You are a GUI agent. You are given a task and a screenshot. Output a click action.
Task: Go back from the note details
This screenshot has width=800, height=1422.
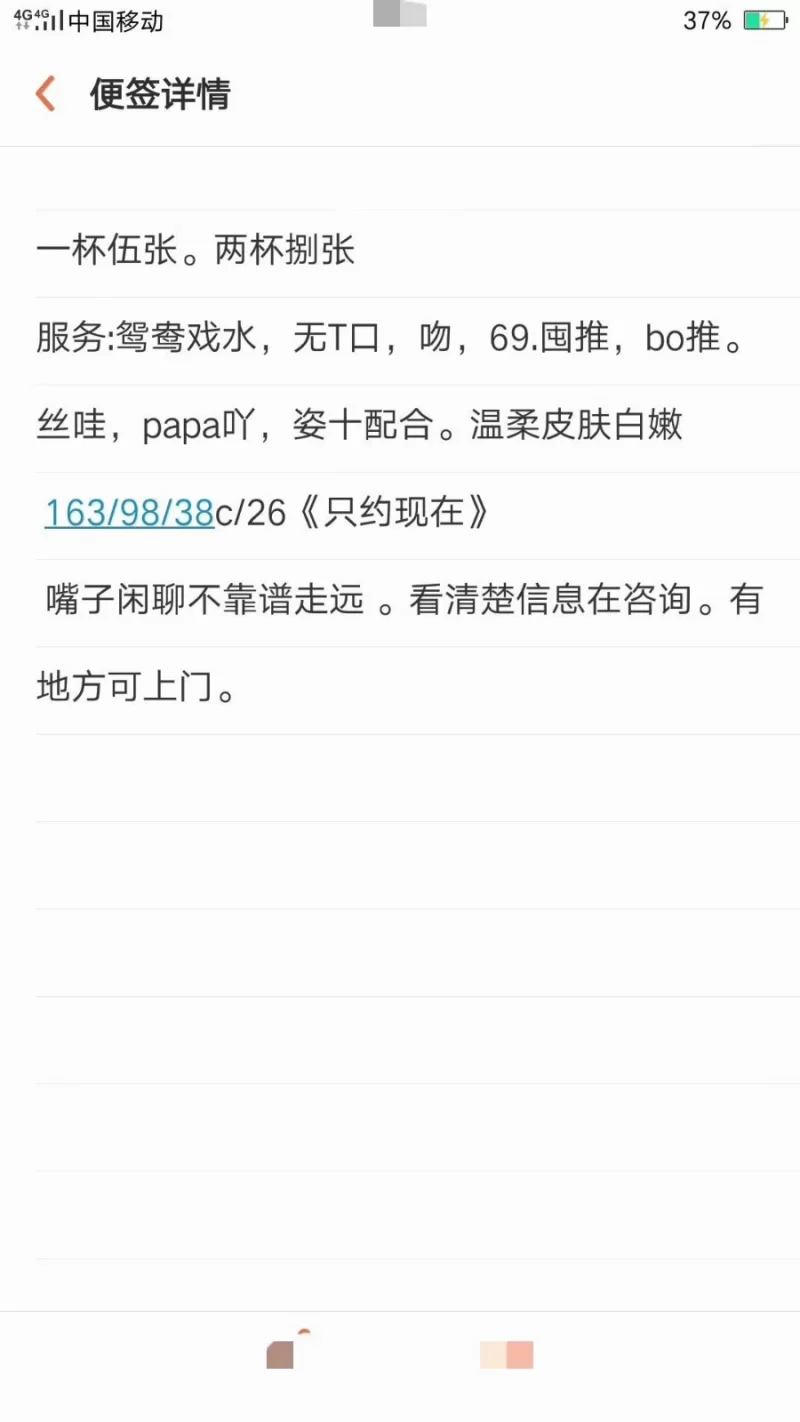pos(45,94)
